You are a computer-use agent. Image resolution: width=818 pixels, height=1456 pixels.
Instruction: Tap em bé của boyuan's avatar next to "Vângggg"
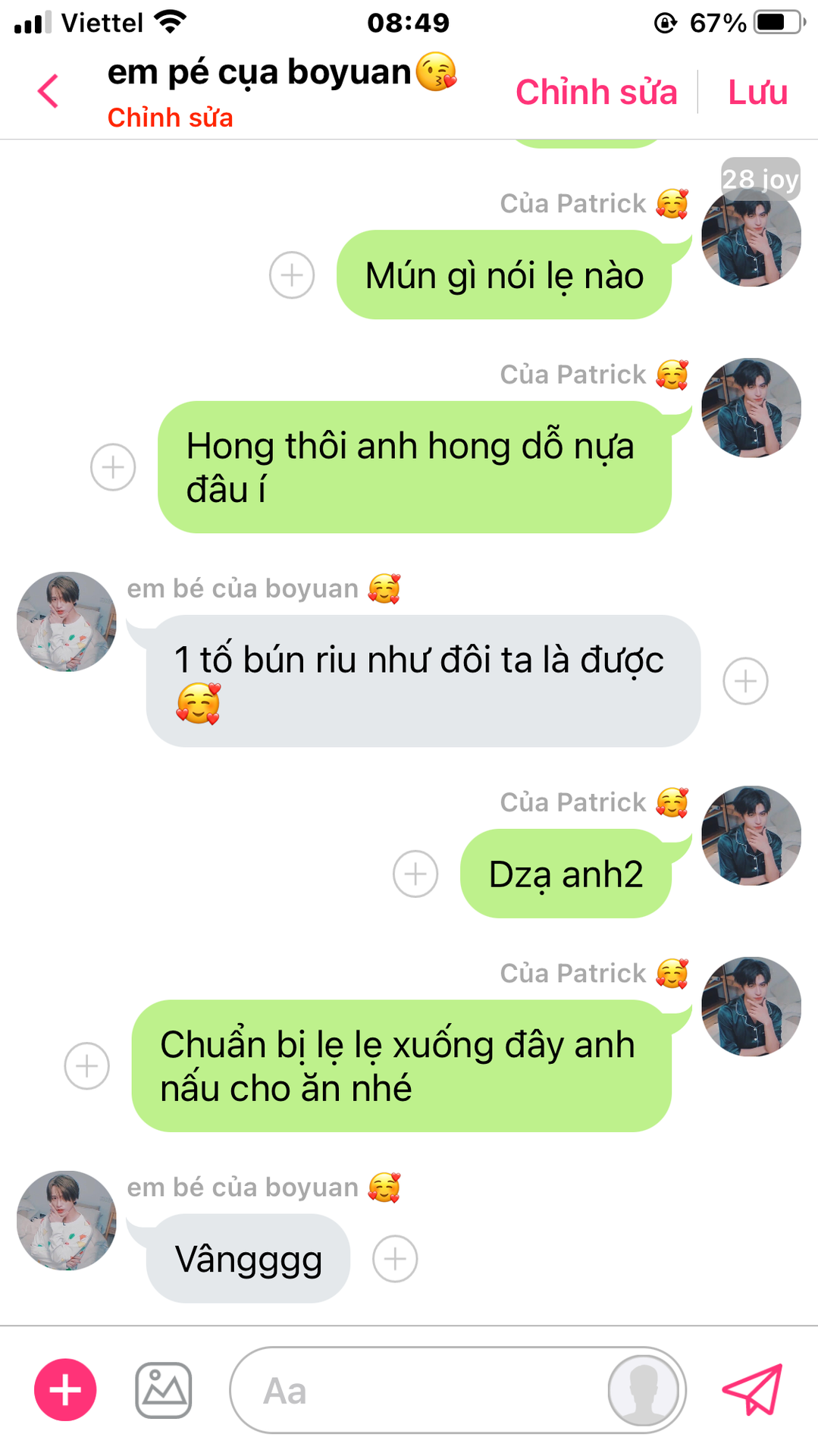pyautogui.click(x=67, y=1220)
